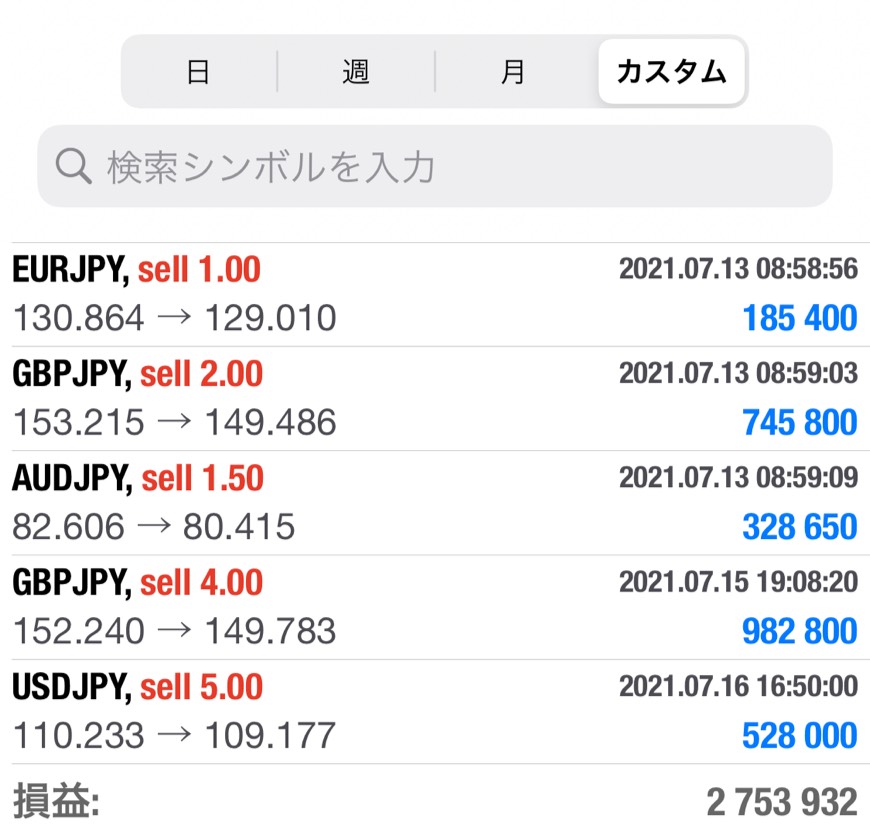The height and width of the screenshot is (828, 870).
Task: Switch to the 日 (day) period tab
Action: point(198,72)
